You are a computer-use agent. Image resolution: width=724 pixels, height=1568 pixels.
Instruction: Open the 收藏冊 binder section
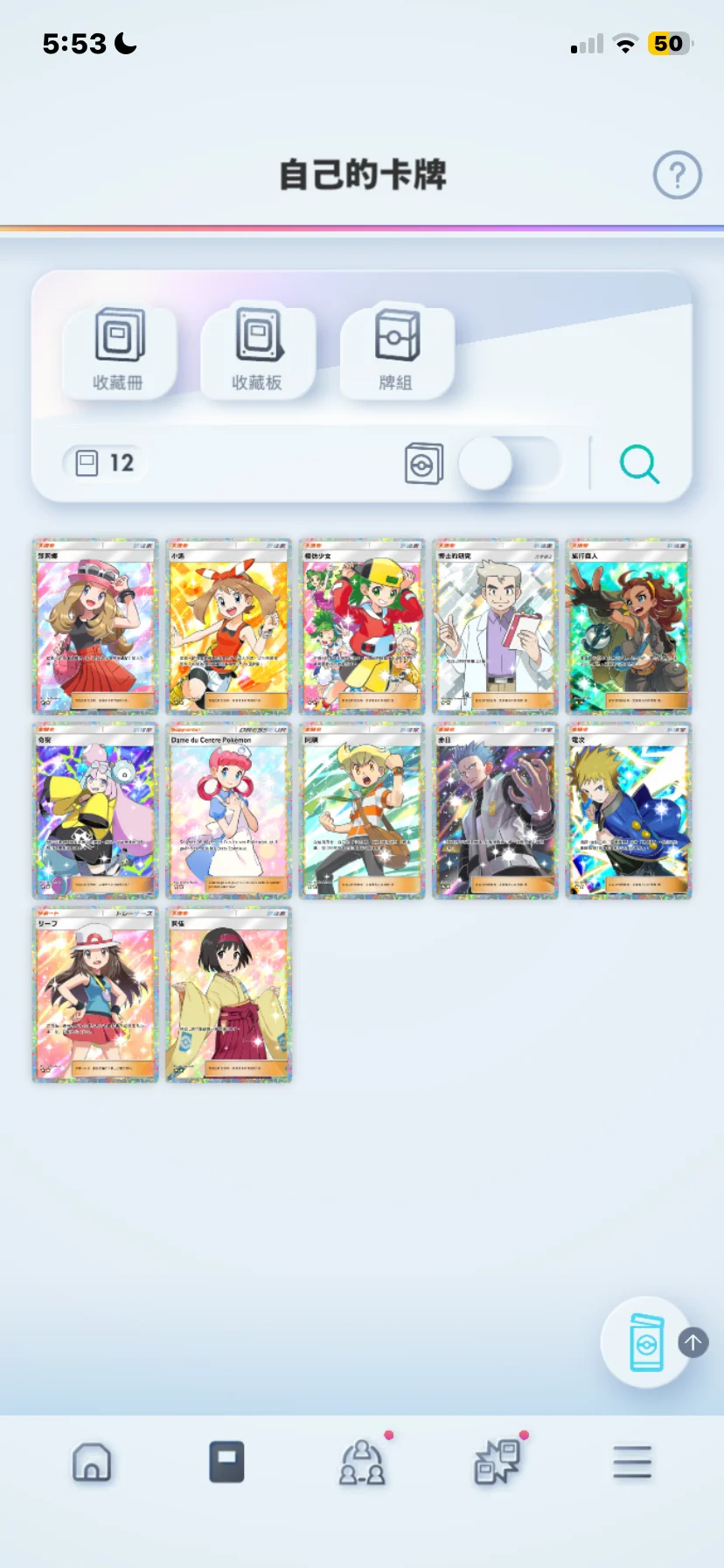(x=119, y=352)
